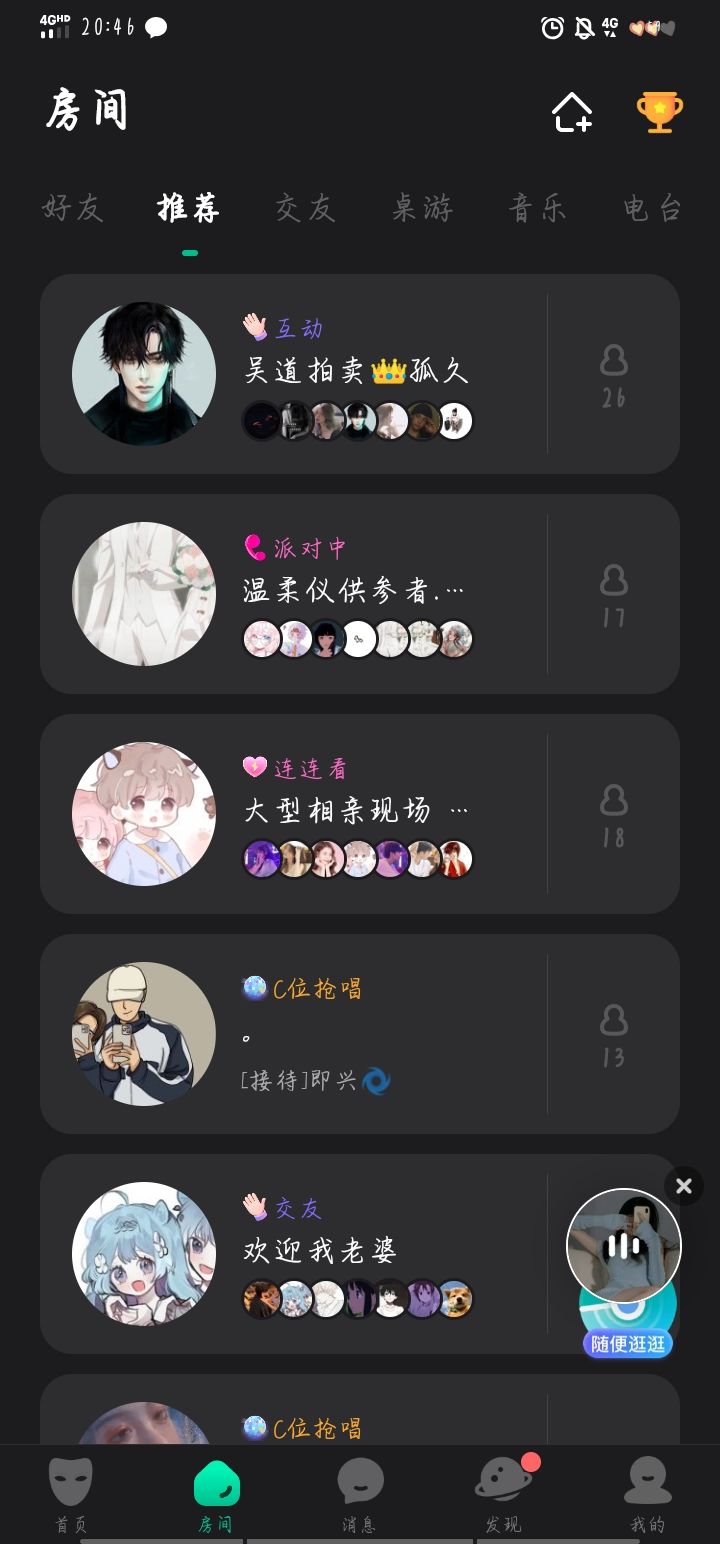Open the 大型相亲现场 room

tap(360, 815)
